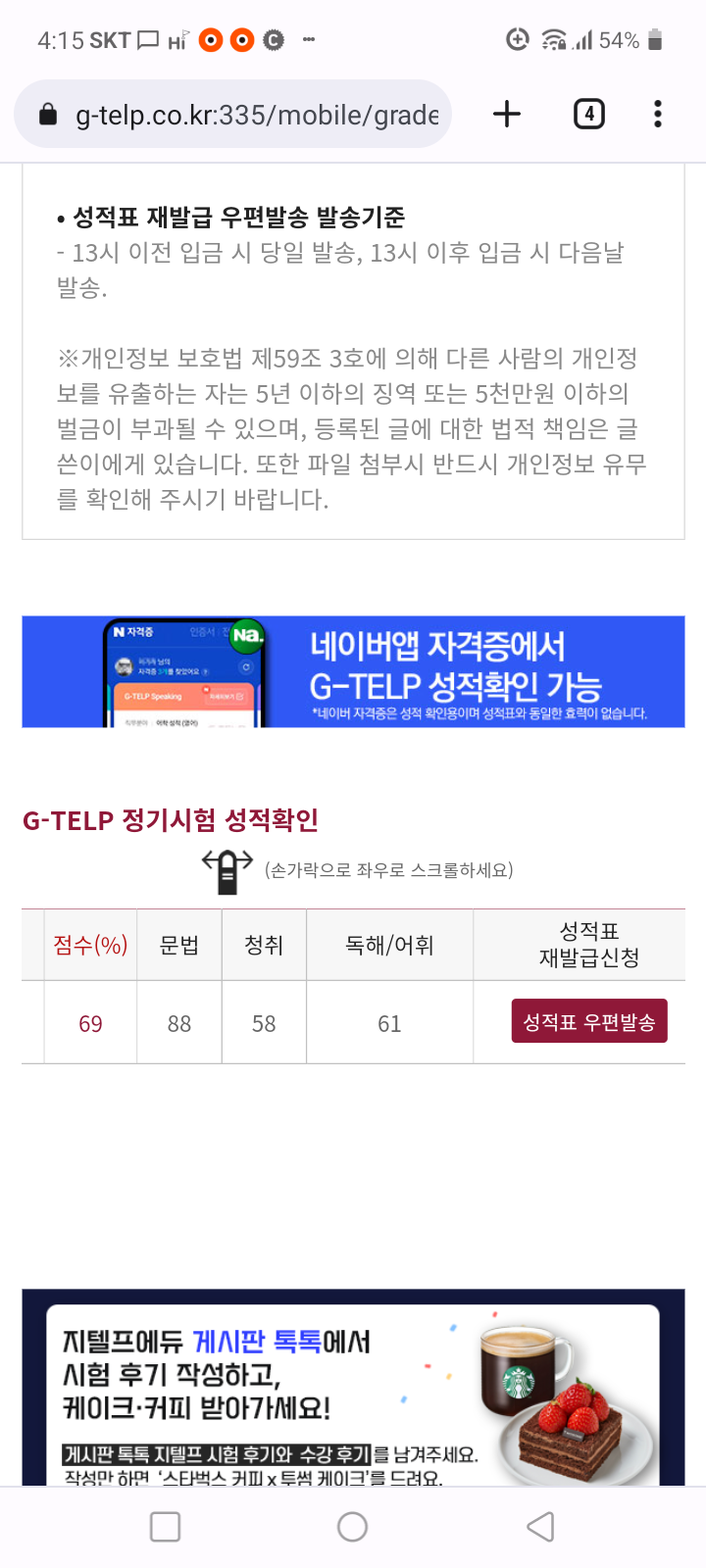Open the recent apps view
The height and width of the screenshot is (1568, 706).
165,1526
